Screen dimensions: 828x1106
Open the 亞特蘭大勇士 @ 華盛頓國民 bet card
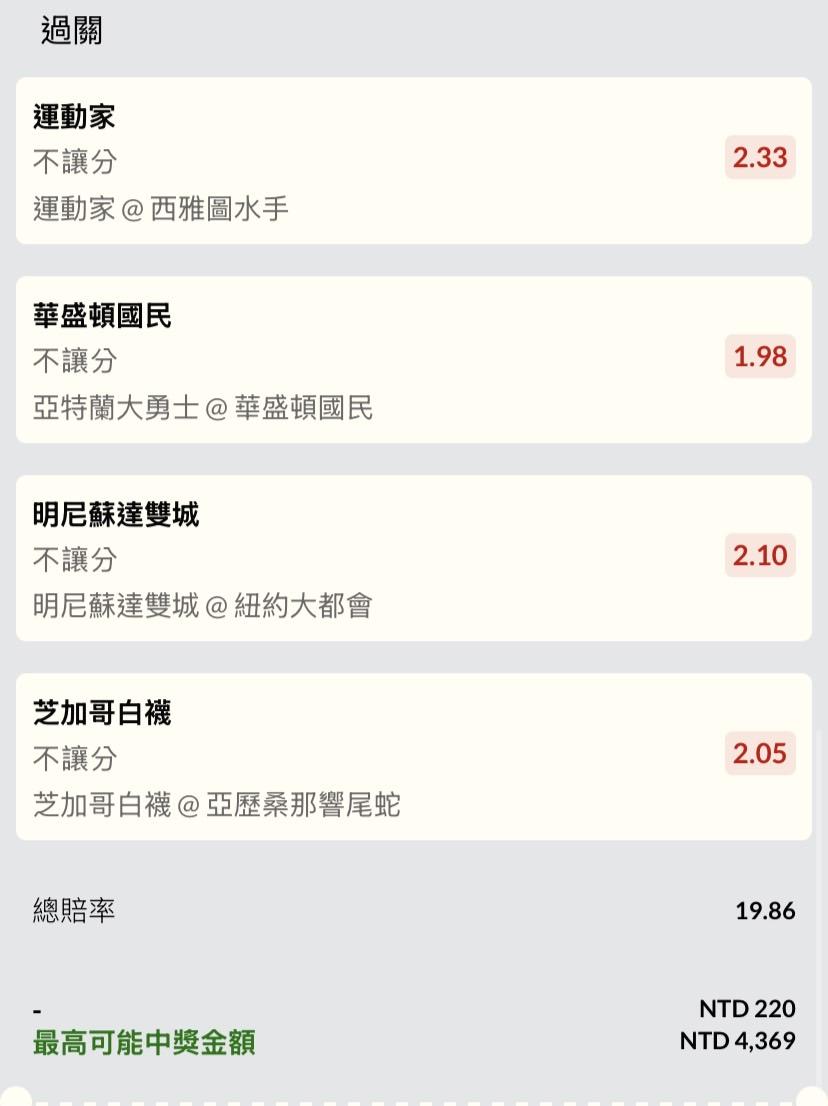click(413, 360)
